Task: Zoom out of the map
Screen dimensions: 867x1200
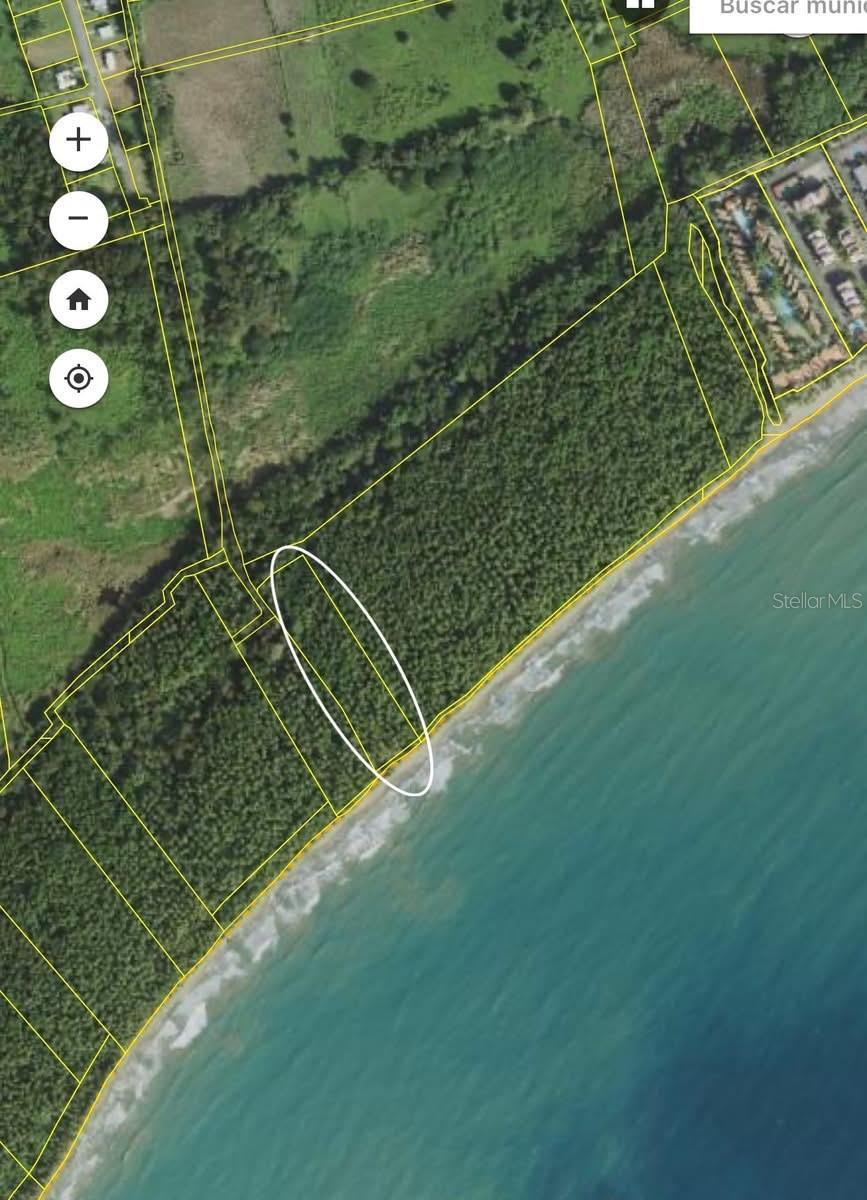Action: [x=79, y=219]
